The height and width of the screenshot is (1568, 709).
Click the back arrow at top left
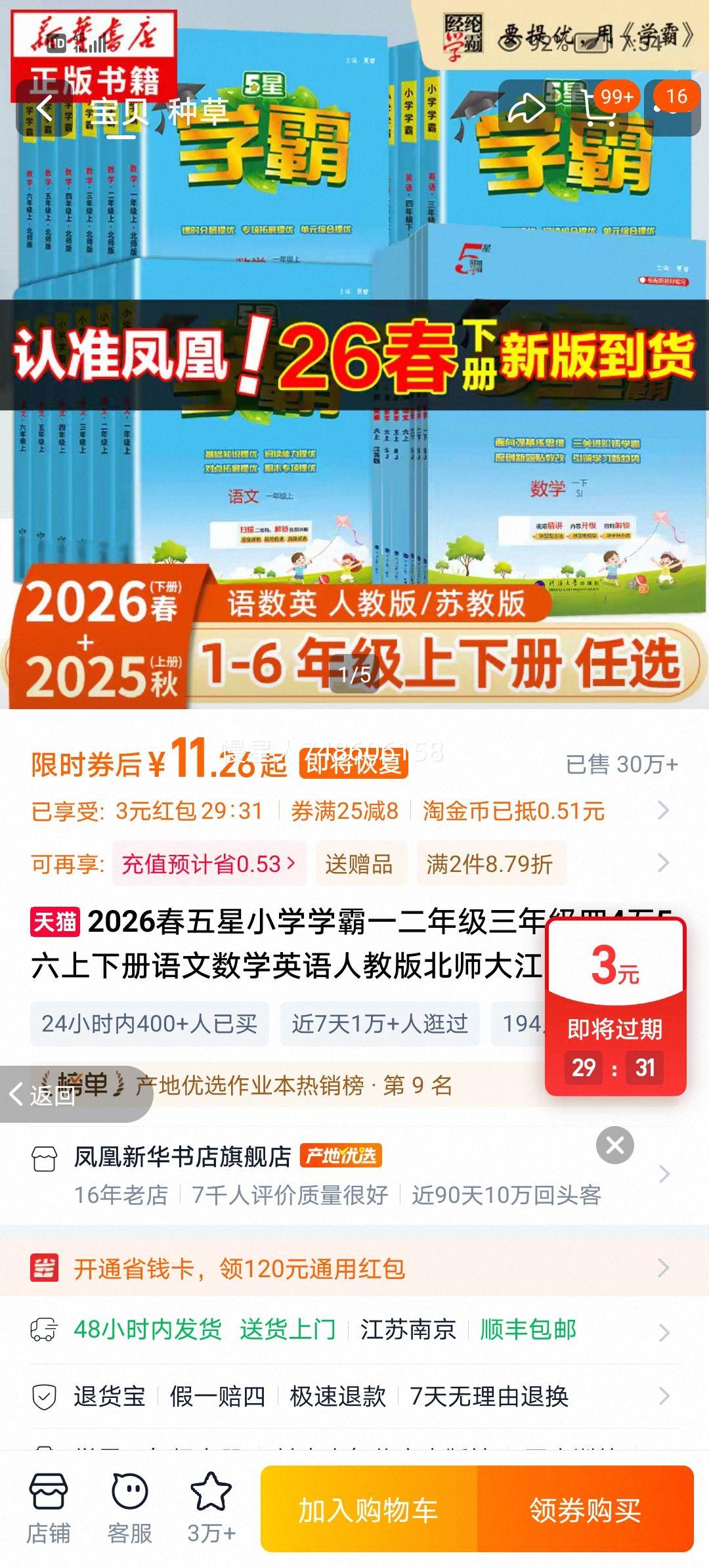46,109
